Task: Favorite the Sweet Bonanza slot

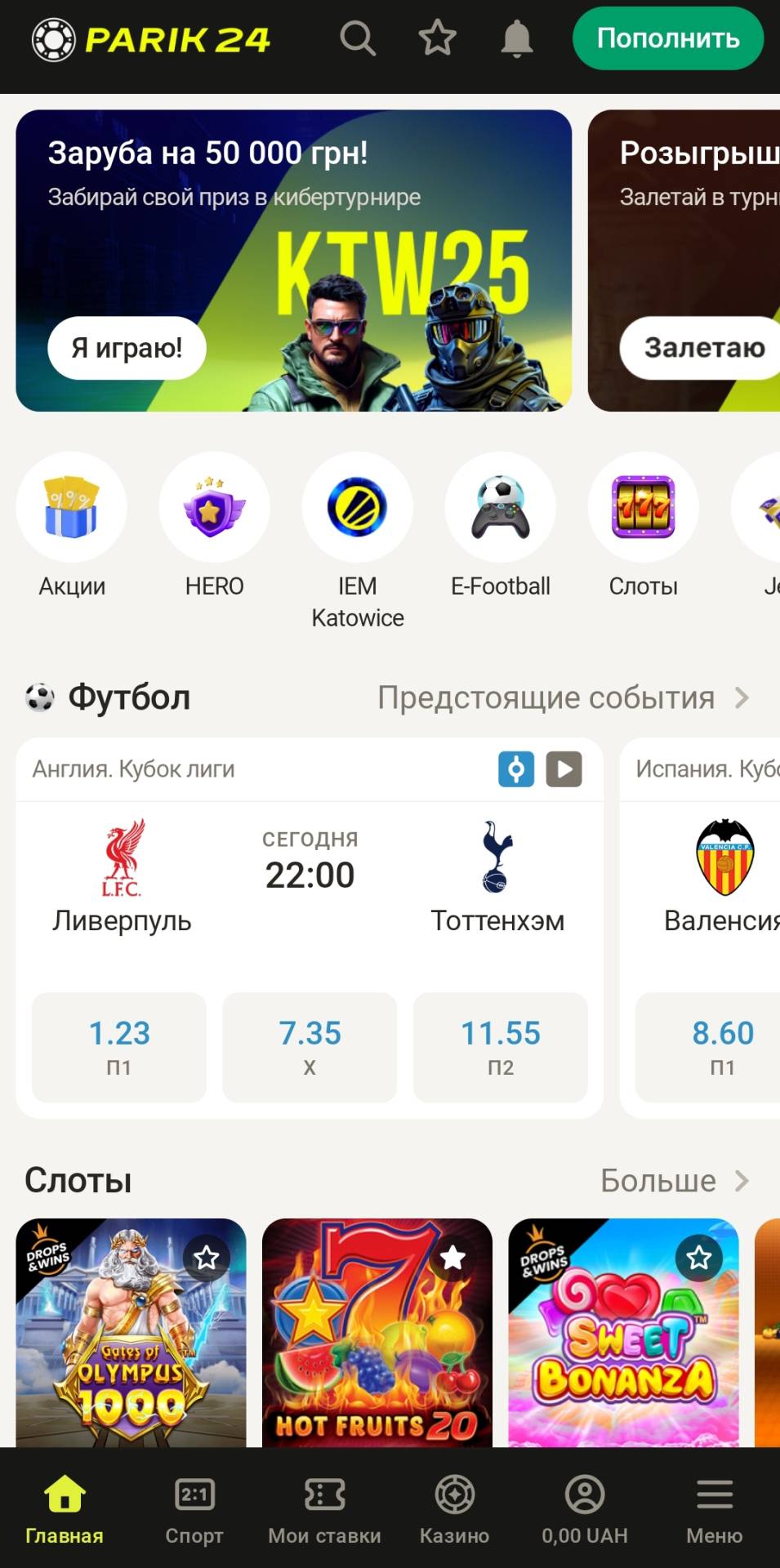Action: tap(699, 1258)
